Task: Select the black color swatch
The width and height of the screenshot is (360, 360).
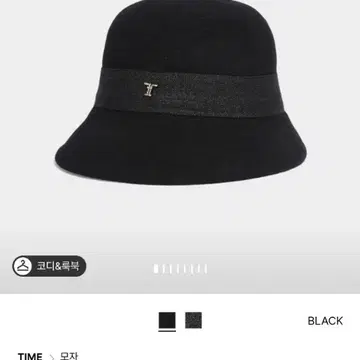Action: click(x=167, y=320)
